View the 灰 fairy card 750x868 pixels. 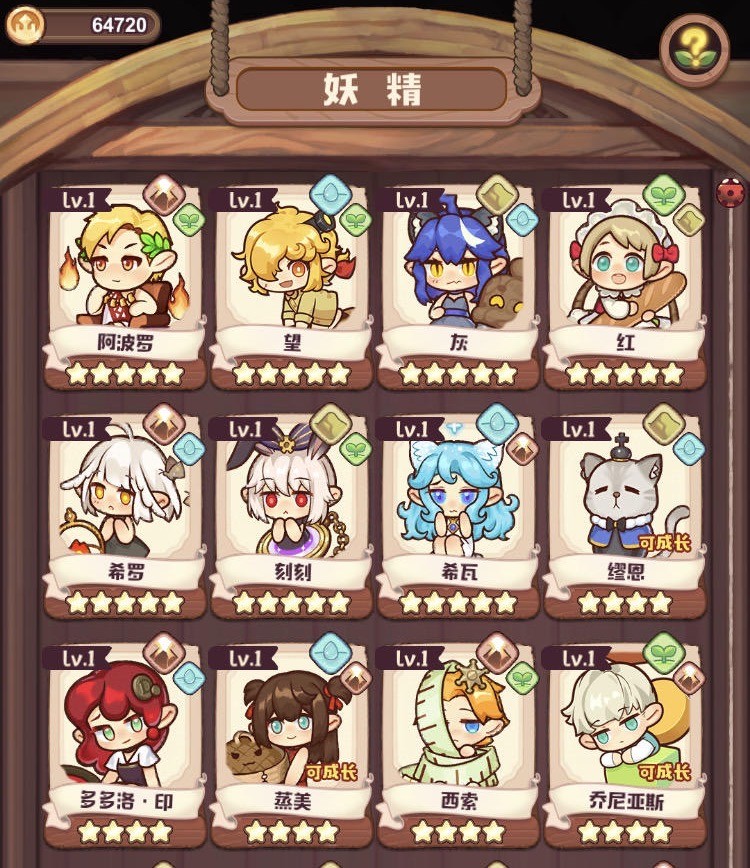click(459, 285)
